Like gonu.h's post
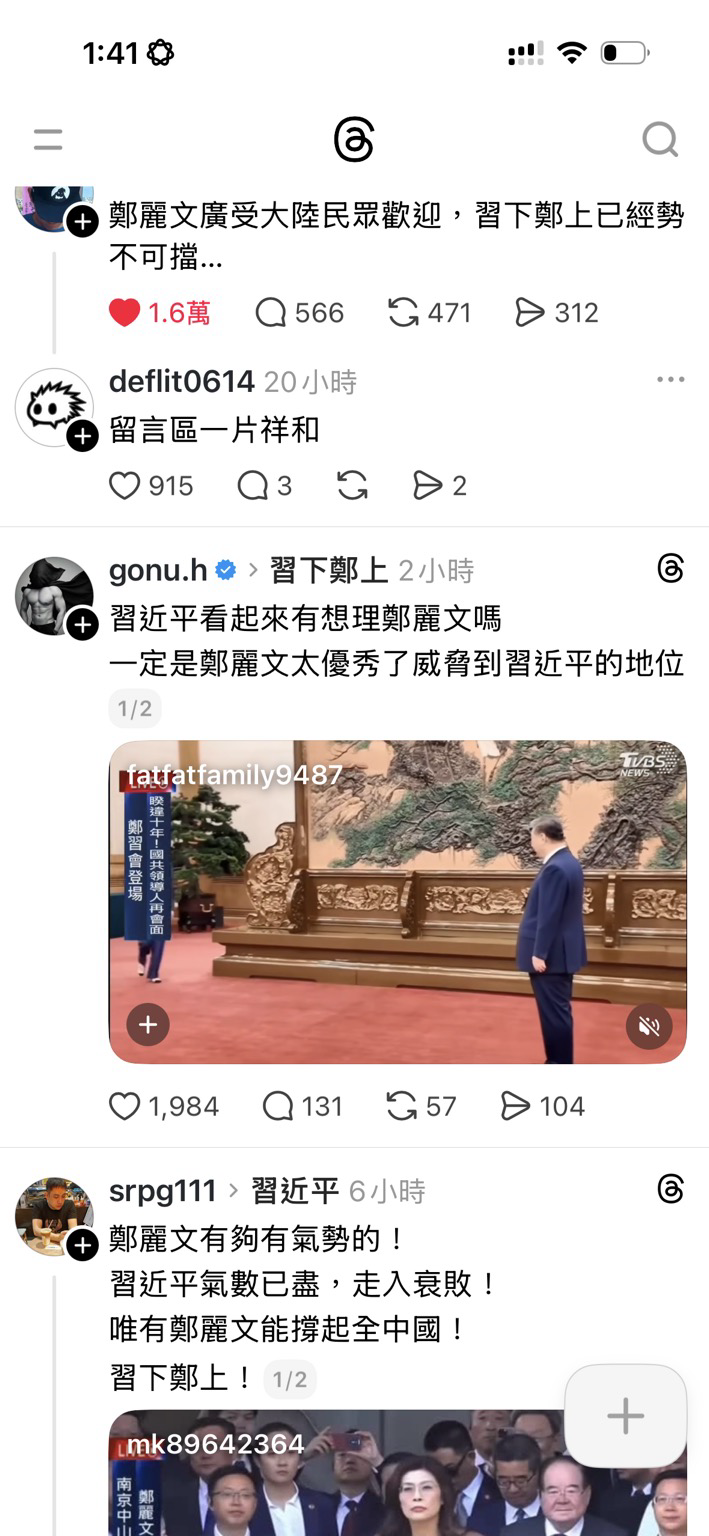The height and width of the screenshot is (1536, 709). tap(125, 1106)
